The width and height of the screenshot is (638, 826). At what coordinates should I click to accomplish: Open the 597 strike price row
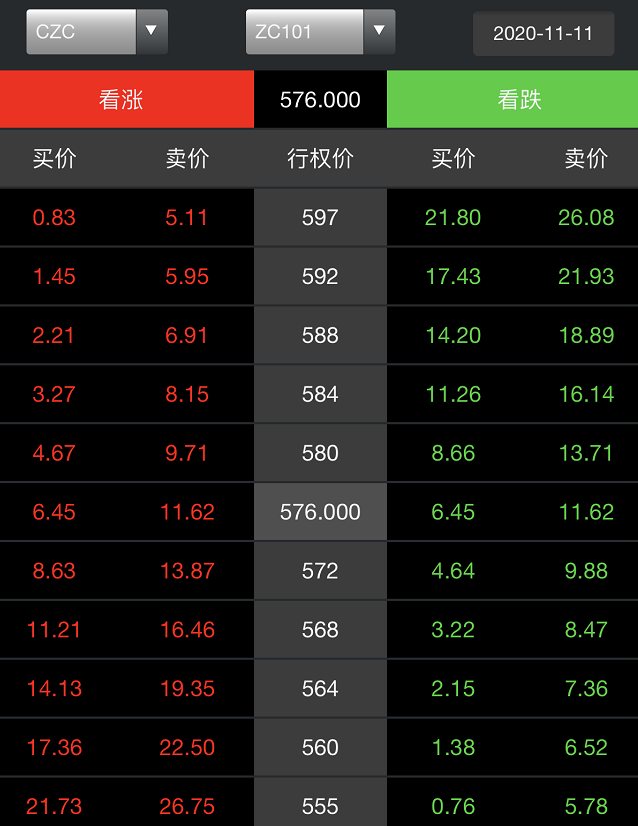320,217
